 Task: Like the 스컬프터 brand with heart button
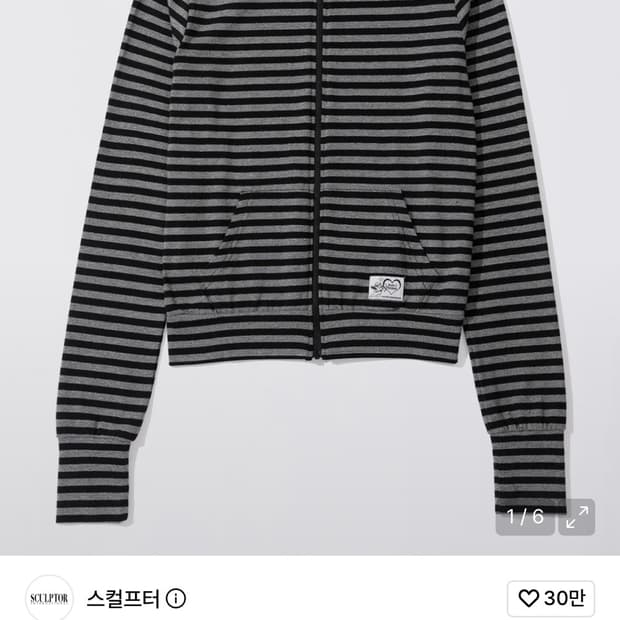pos(551,598)
